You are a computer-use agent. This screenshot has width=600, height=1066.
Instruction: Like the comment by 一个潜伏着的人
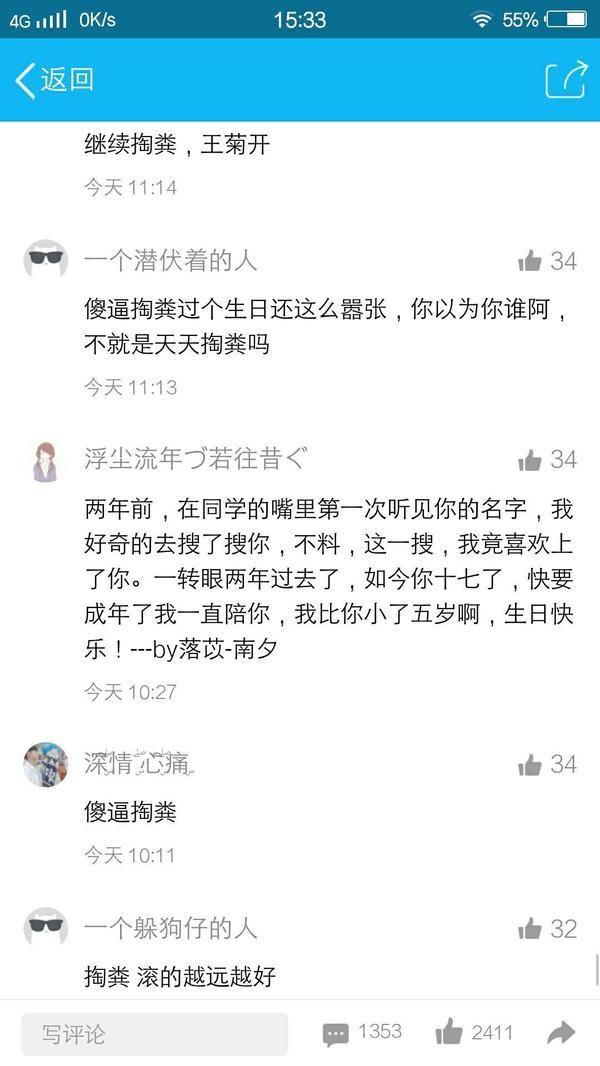530,262
